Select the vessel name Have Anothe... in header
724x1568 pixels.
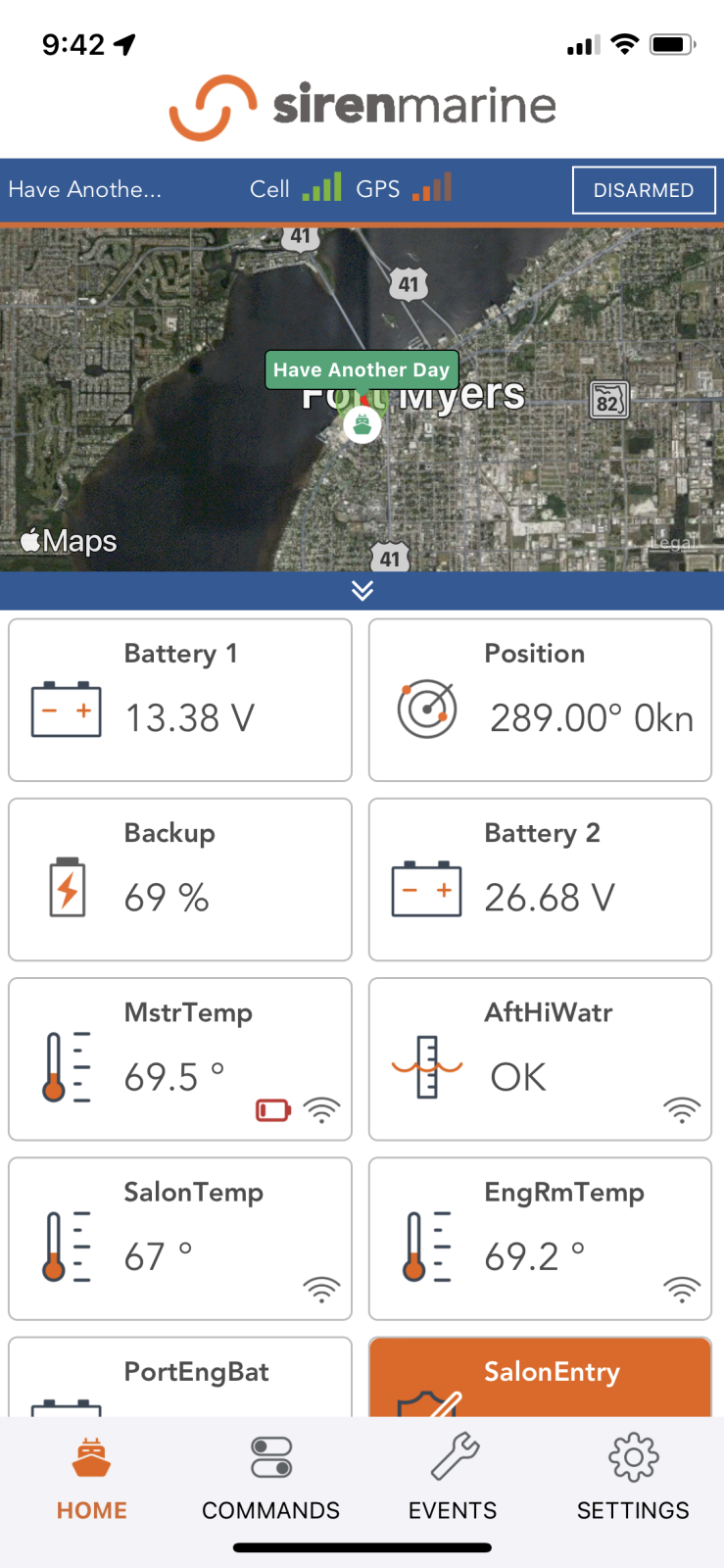(85, 190)
